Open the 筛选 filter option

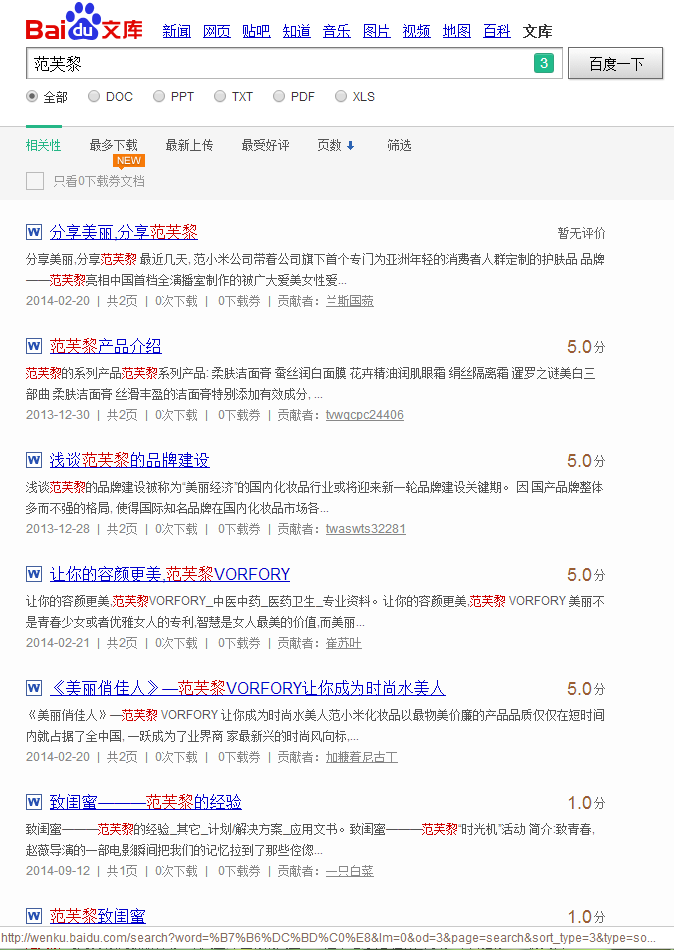pyautogui.click(x=399, y=145)
